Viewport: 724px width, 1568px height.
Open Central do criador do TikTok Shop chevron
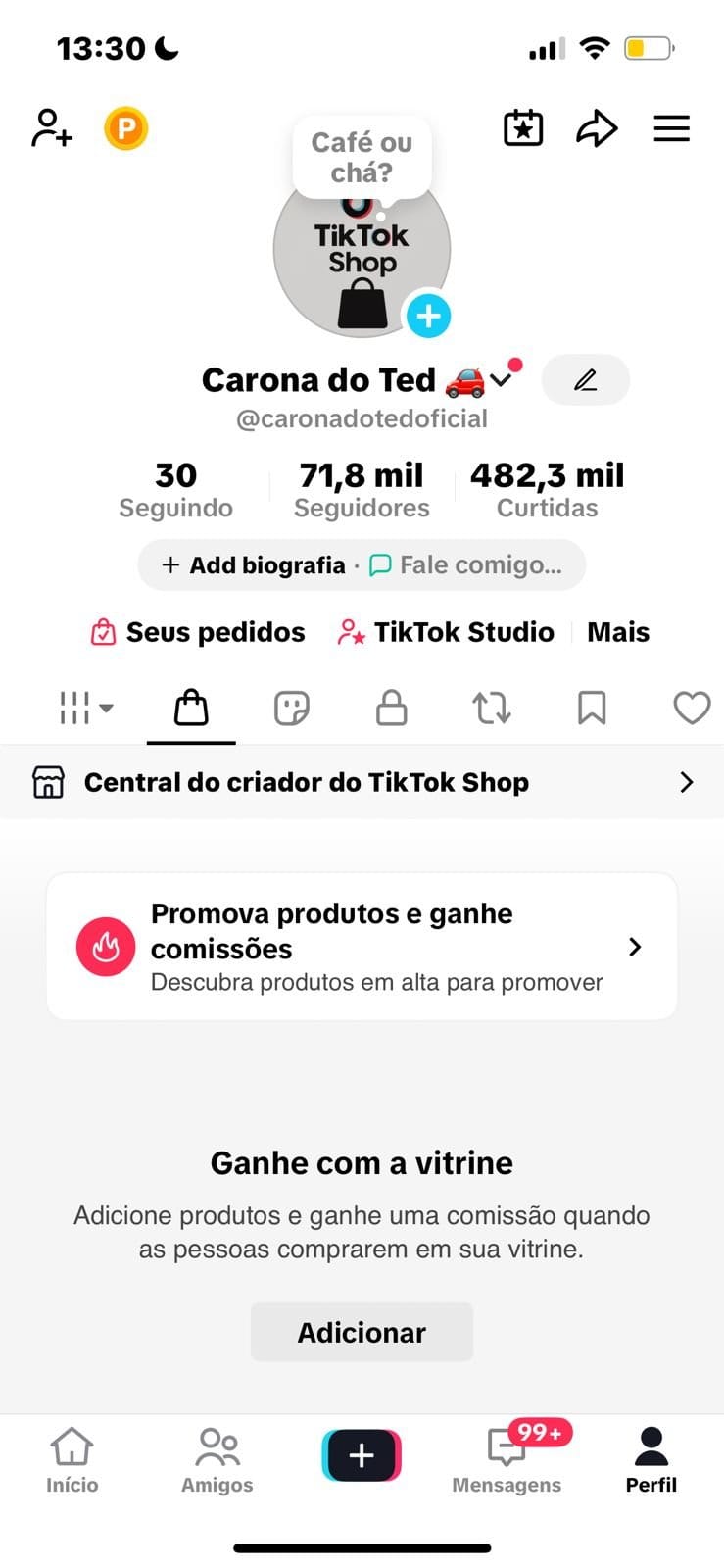(687, 782)
